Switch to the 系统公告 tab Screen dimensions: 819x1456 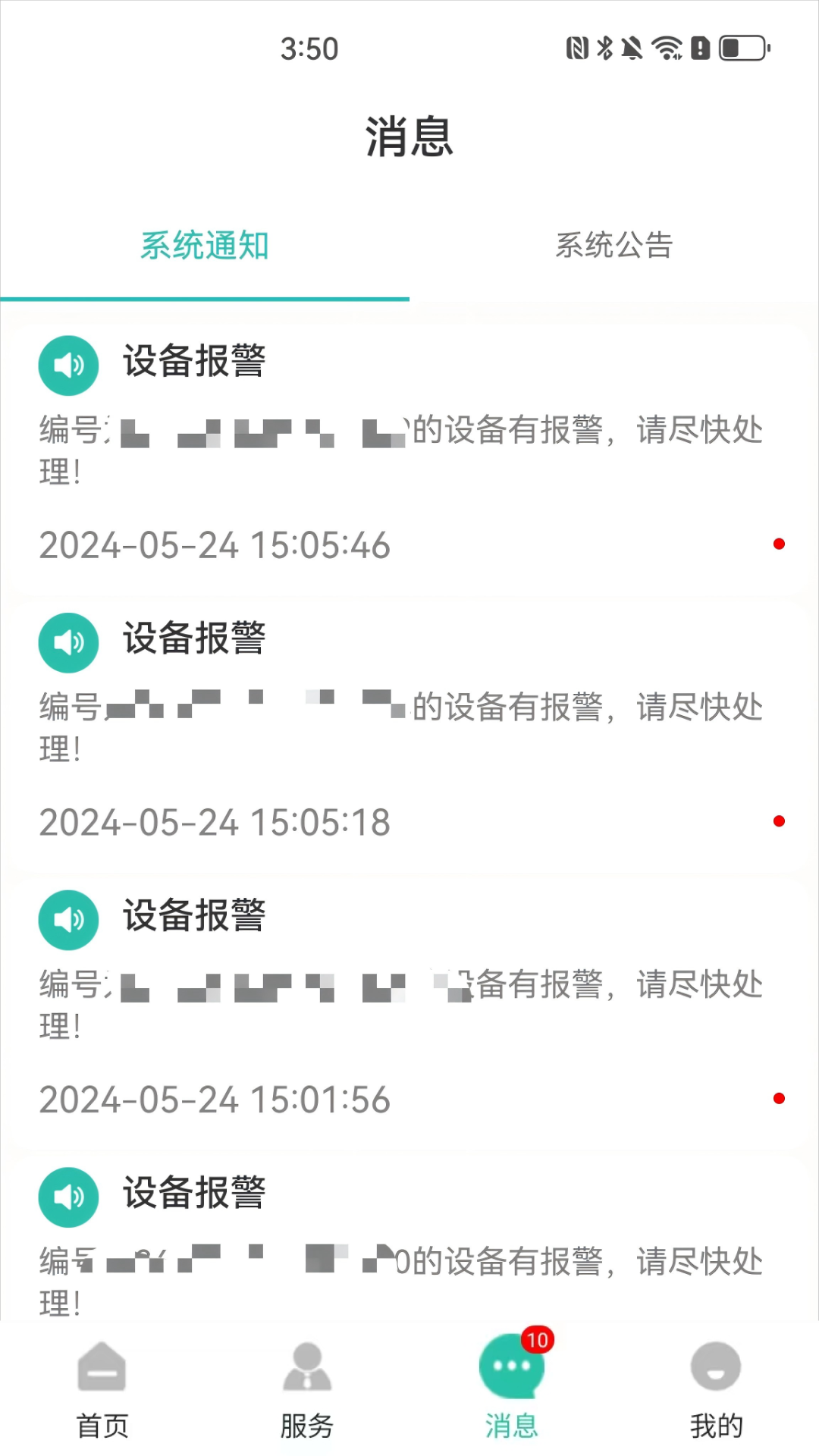pyautogui.click(x=614, y=245)
